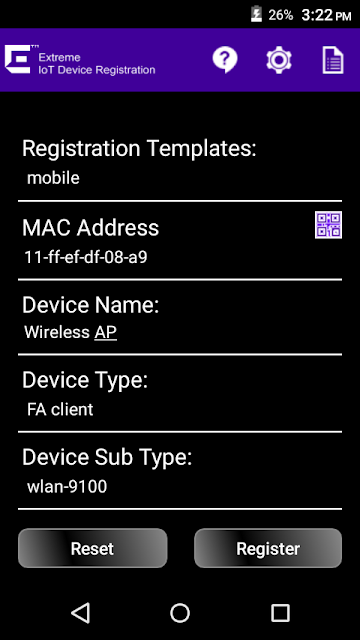360x640 pixels.
Task: Go to the home screen
Action: pyautogui.click(x=180, y=613)
